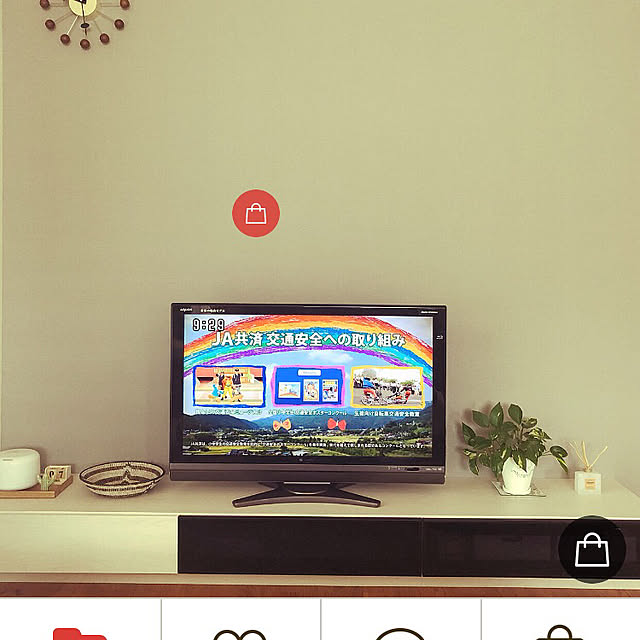Tap the red shopping bag tag on photo
This screenshot has height=640, width=640.
pyautogui.click(x=256, y=213)
